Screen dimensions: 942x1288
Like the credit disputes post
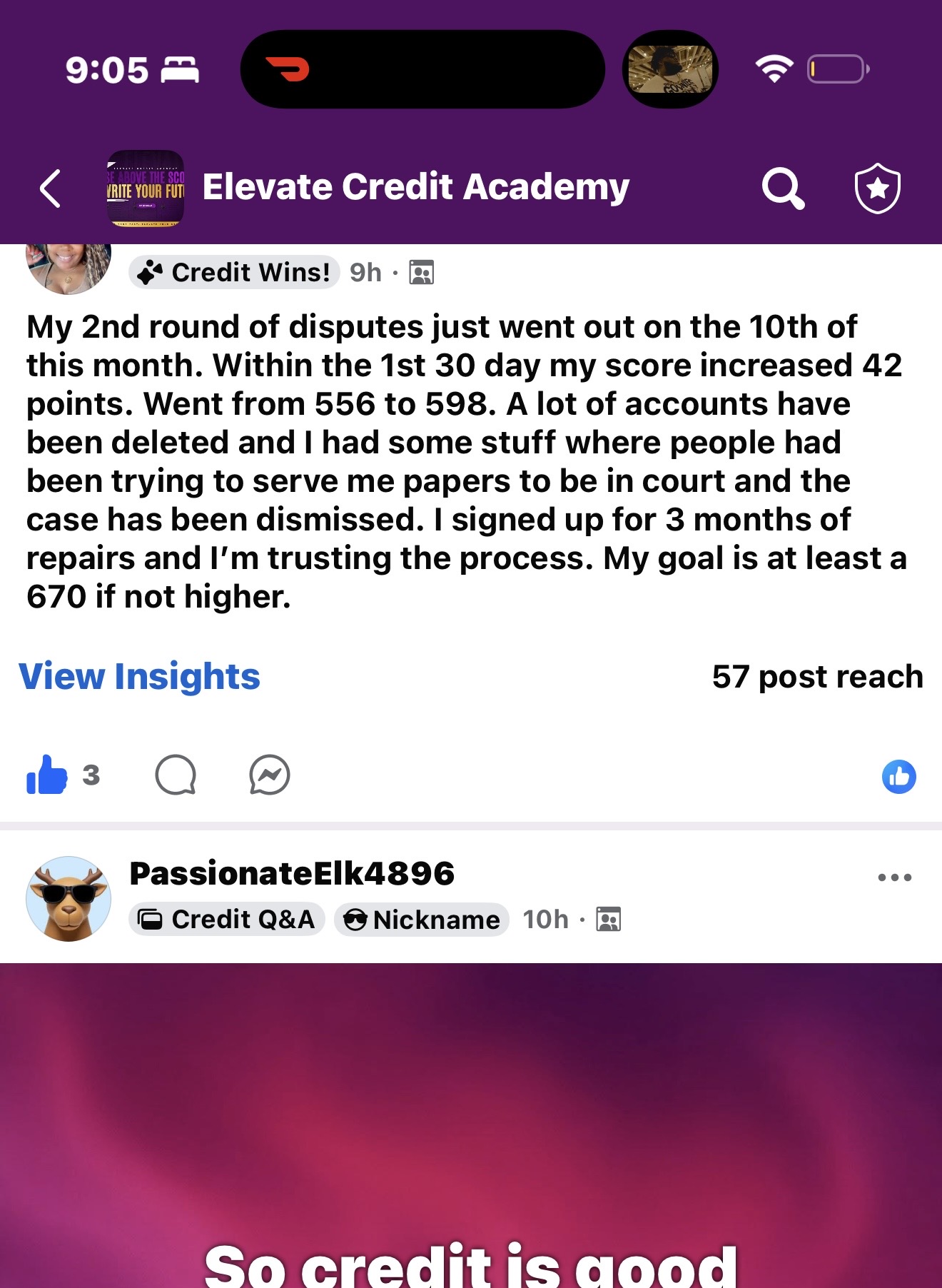tap(47, 775)
